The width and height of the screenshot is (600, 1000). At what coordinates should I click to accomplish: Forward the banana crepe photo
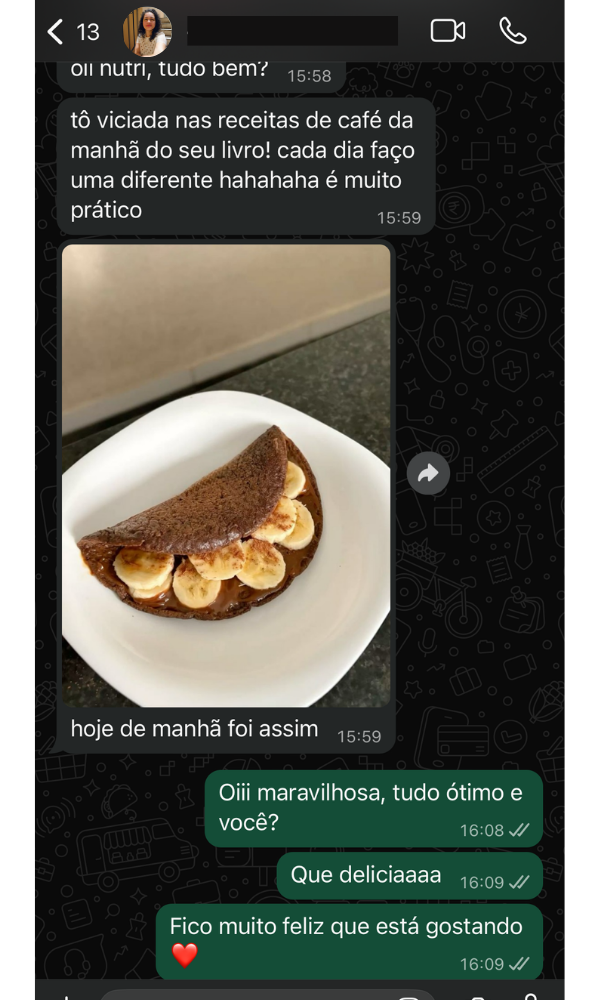tap(428, 474)
